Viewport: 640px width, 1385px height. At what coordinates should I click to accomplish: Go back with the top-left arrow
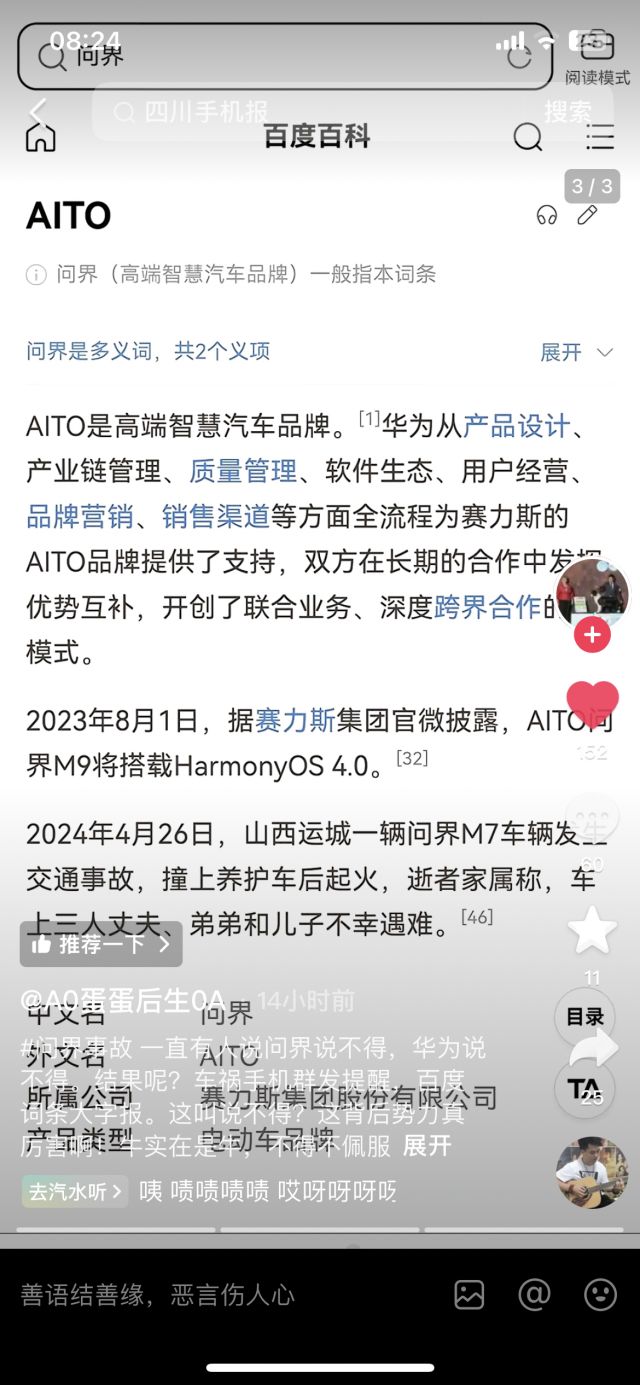tap(38, 110)
